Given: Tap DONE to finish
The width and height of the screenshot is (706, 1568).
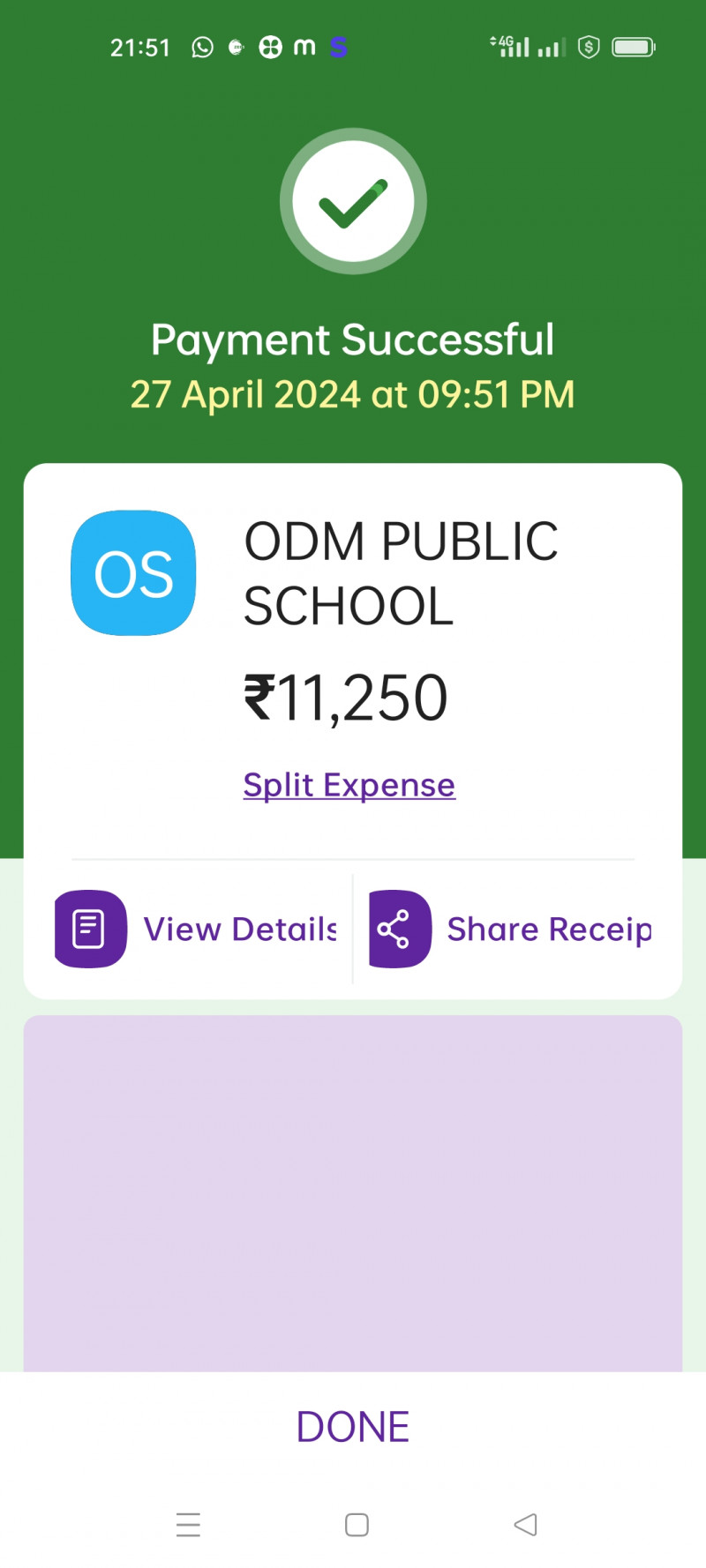Looking at the screenshot, I should (x=353, y=1426).
